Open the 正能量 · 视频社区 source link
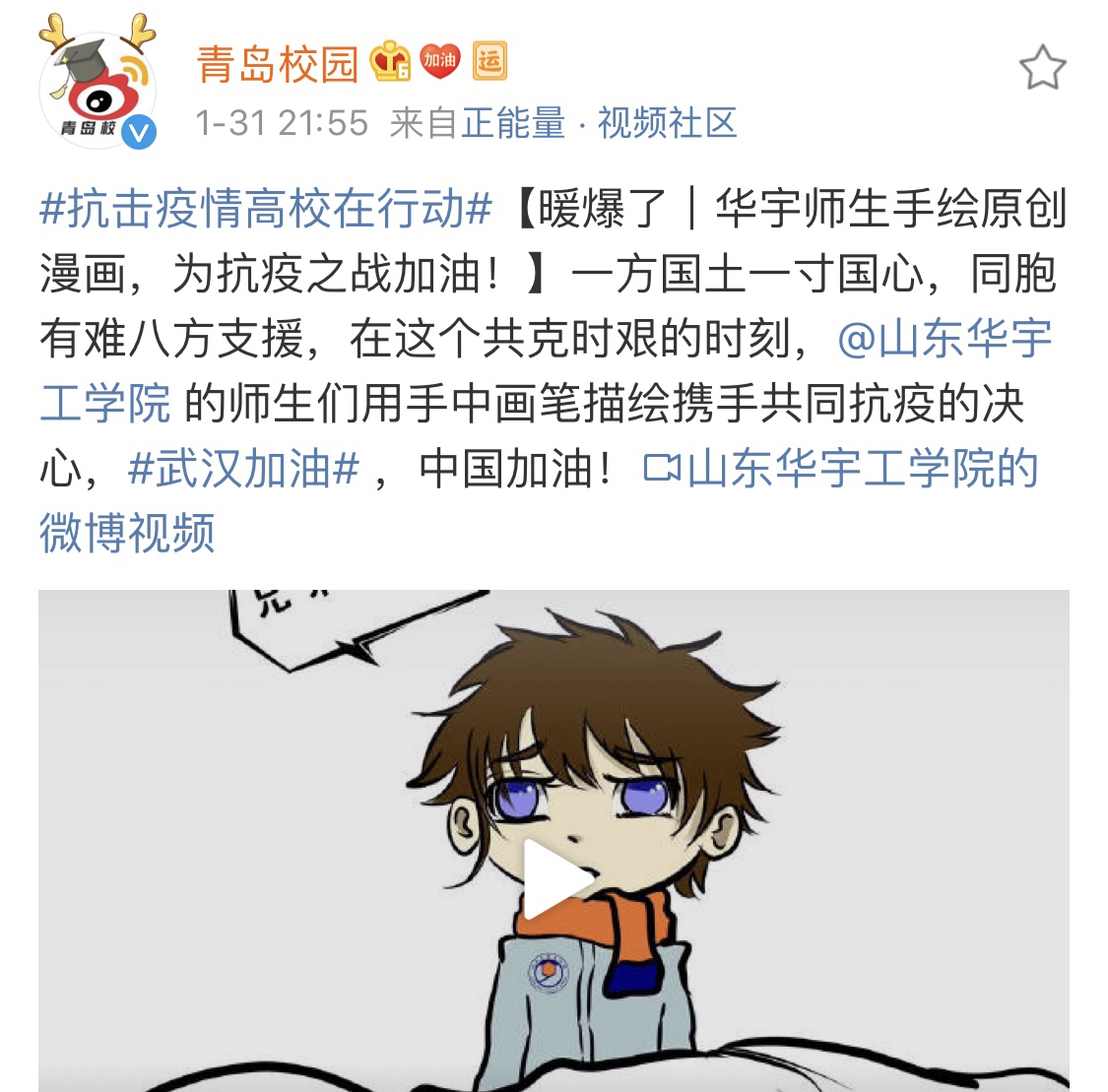The image size is (1108, 1092). (x=599, y=123)
